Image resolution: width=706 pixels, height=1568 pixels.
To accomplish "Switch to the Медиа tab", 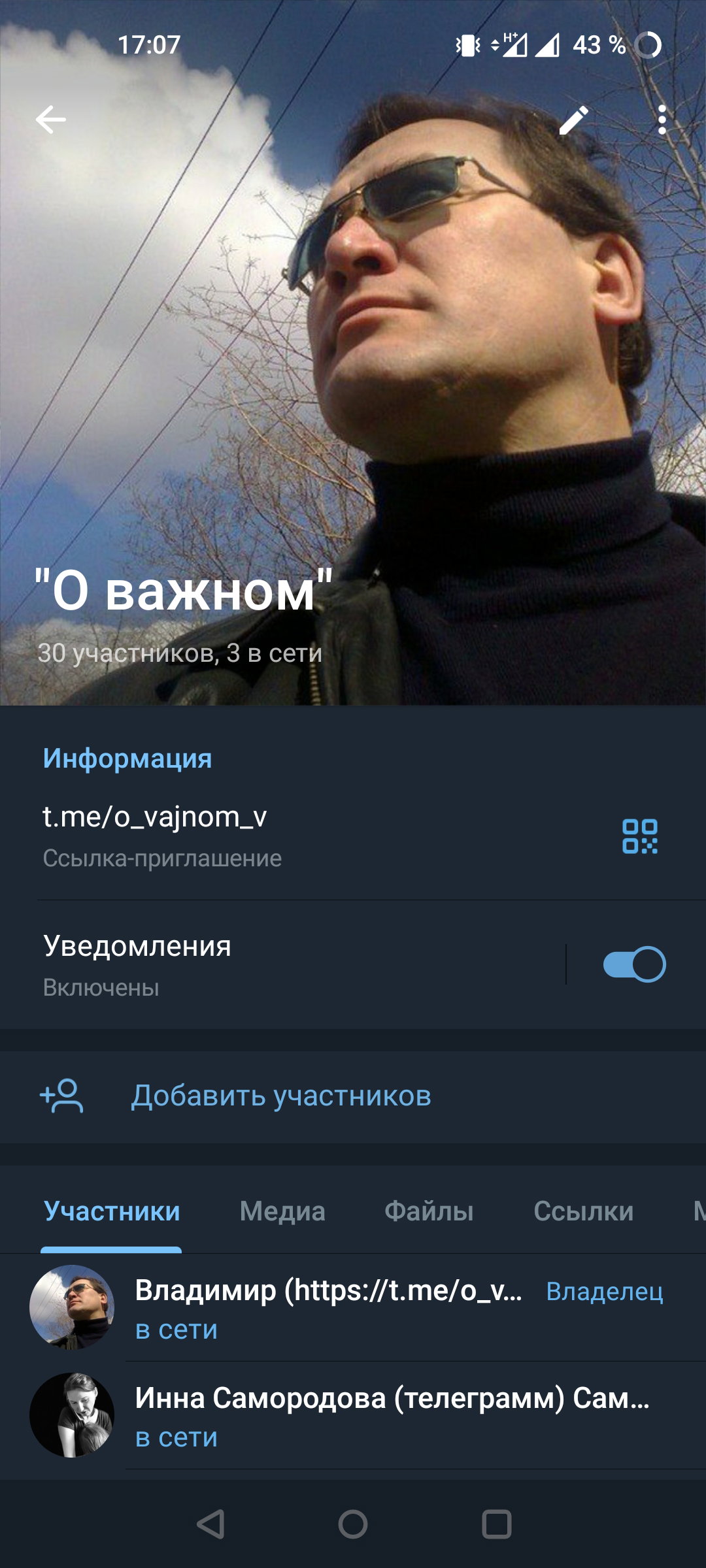I will [282, 1211].
